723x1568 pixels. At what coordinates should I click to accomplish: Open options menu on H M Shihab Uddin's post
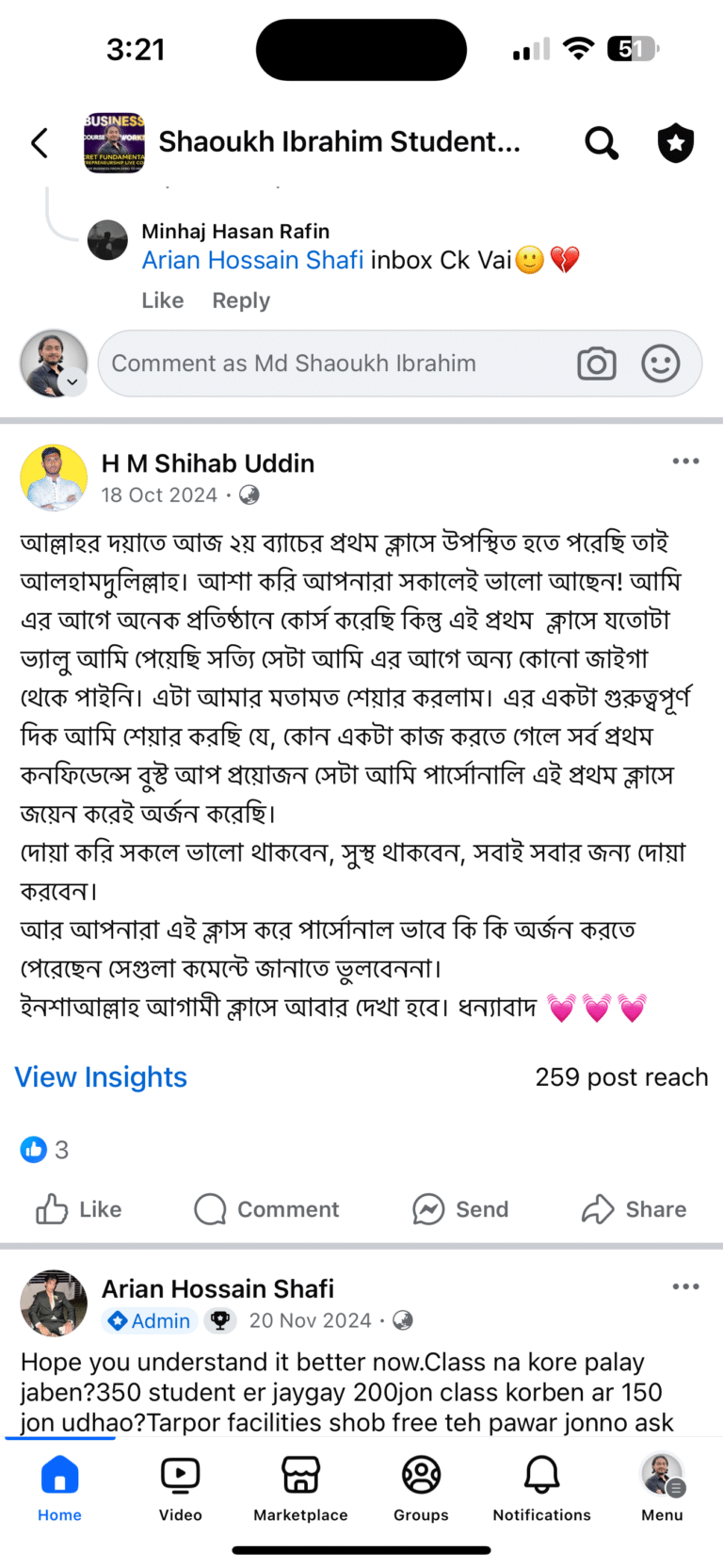click(685, 461)
